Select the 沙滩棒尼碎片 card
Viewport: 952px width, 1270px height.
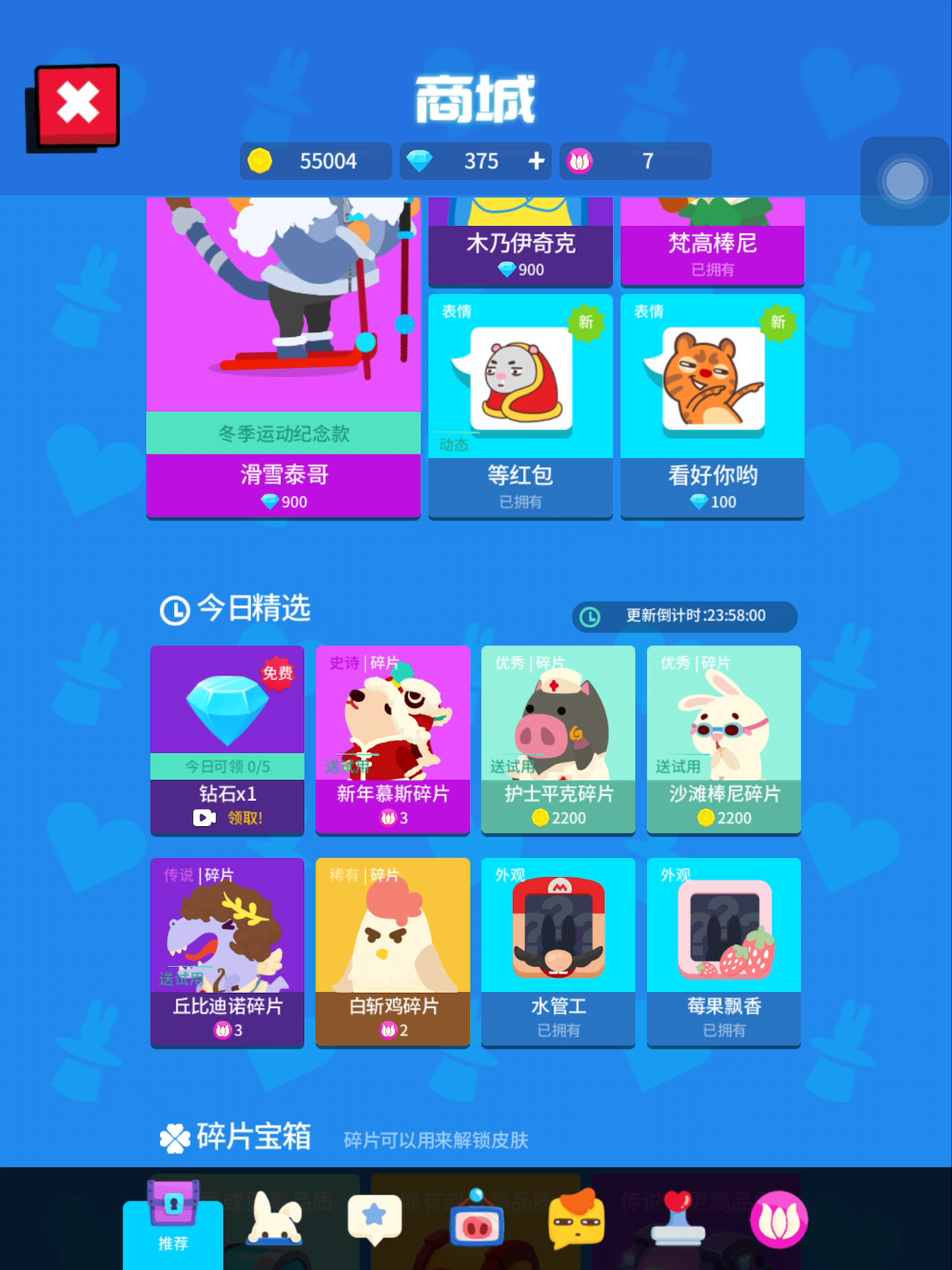tap(724, 740)
